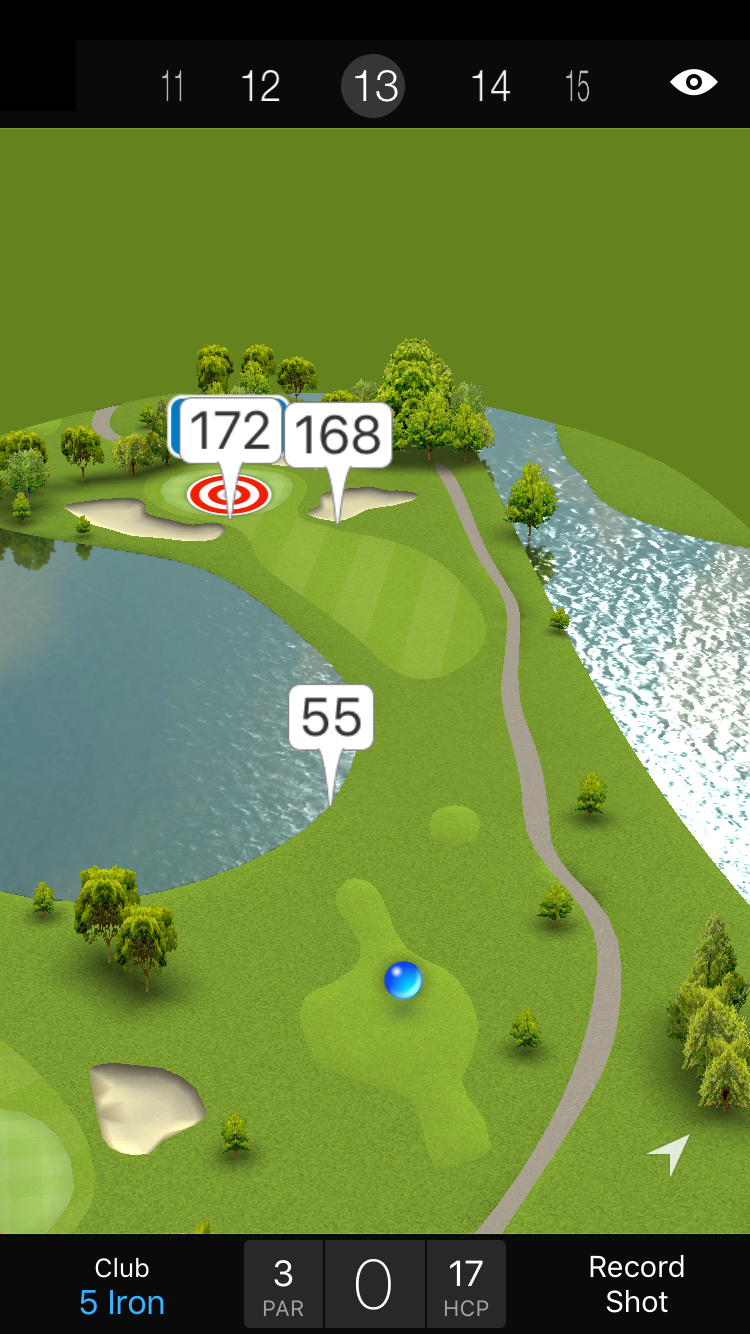
Task: Tap the blue ball position marker
Action: point(403,980)
